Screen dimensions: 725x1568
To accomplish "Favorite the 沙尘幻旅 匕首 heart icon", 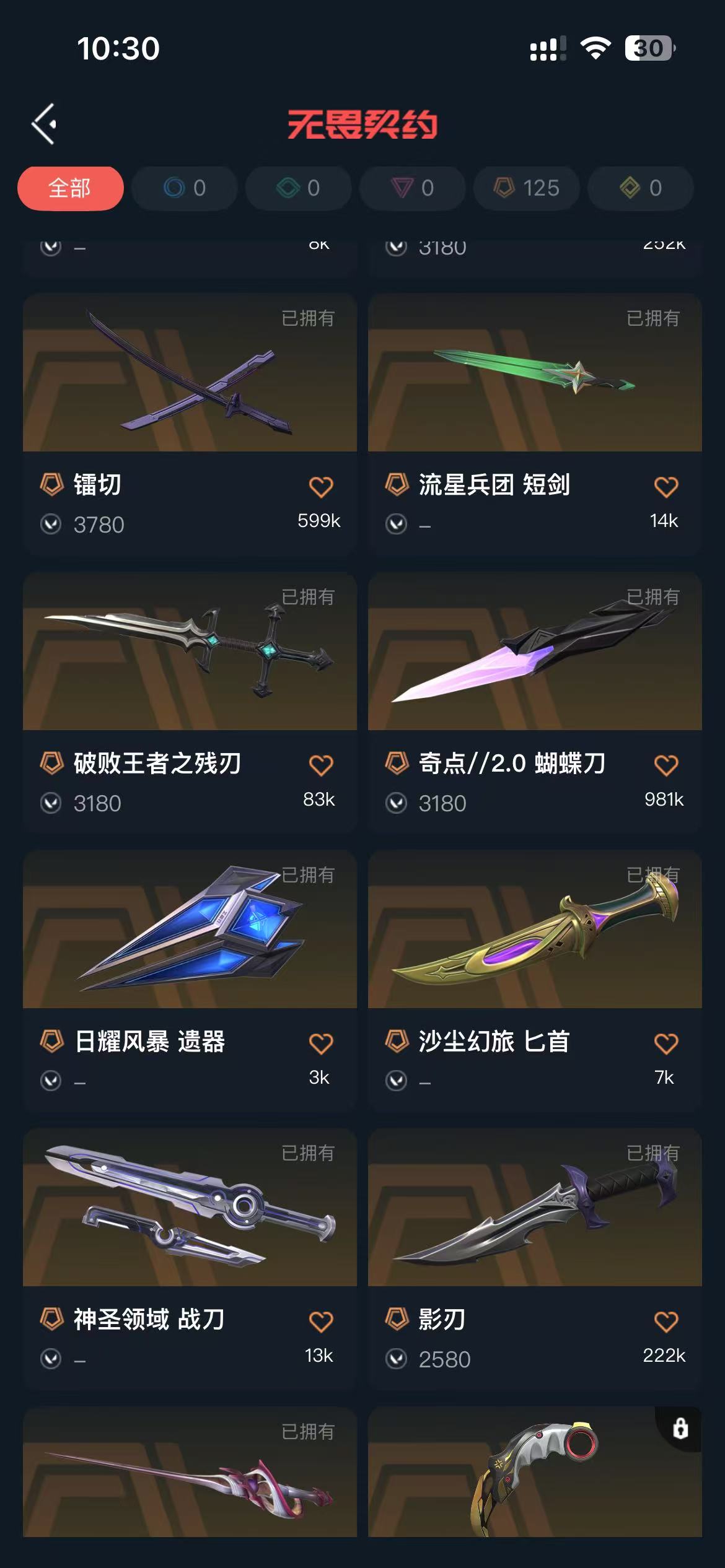I will click(x=666, y=1043).
